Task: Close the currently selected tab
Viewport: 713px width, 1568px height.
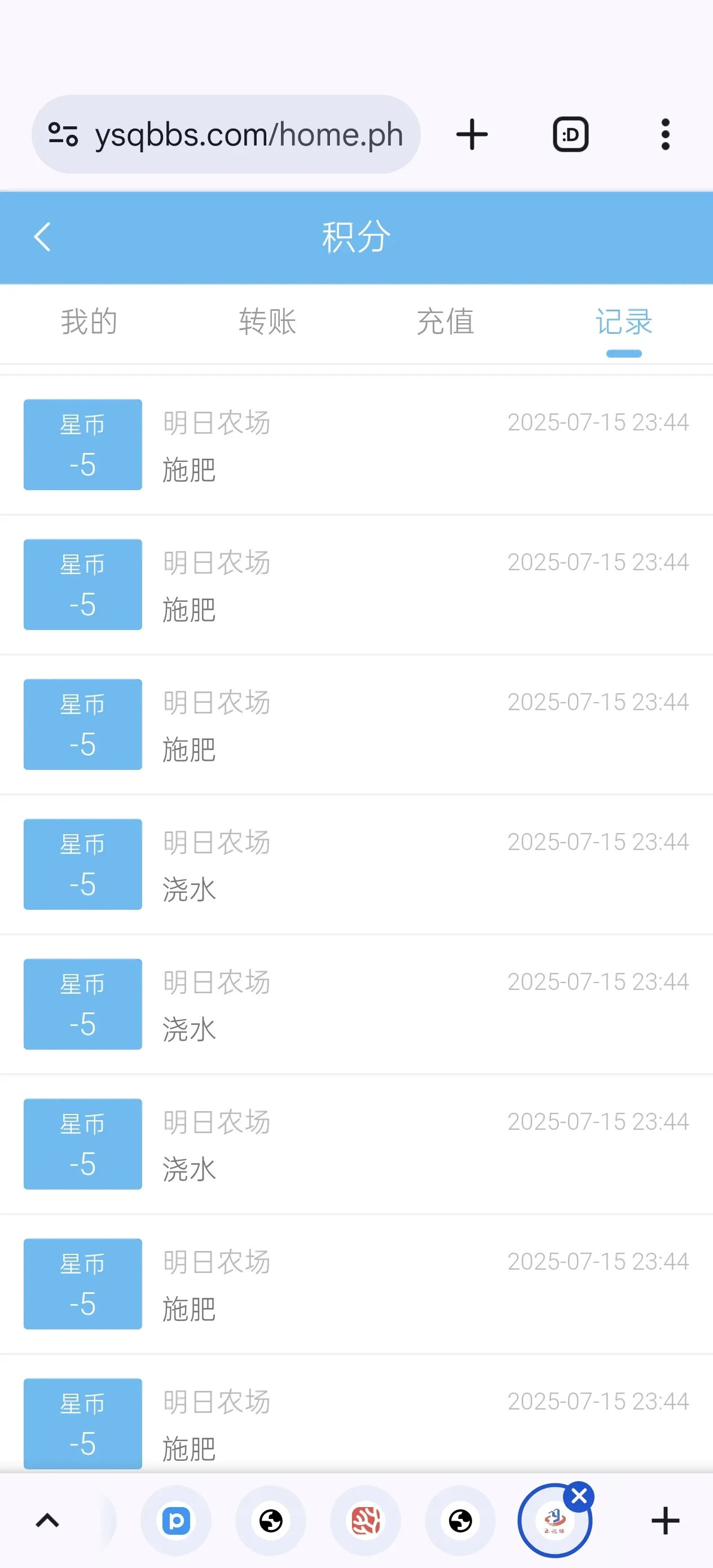Action: pyautogui.click(x=579, y=1496)
